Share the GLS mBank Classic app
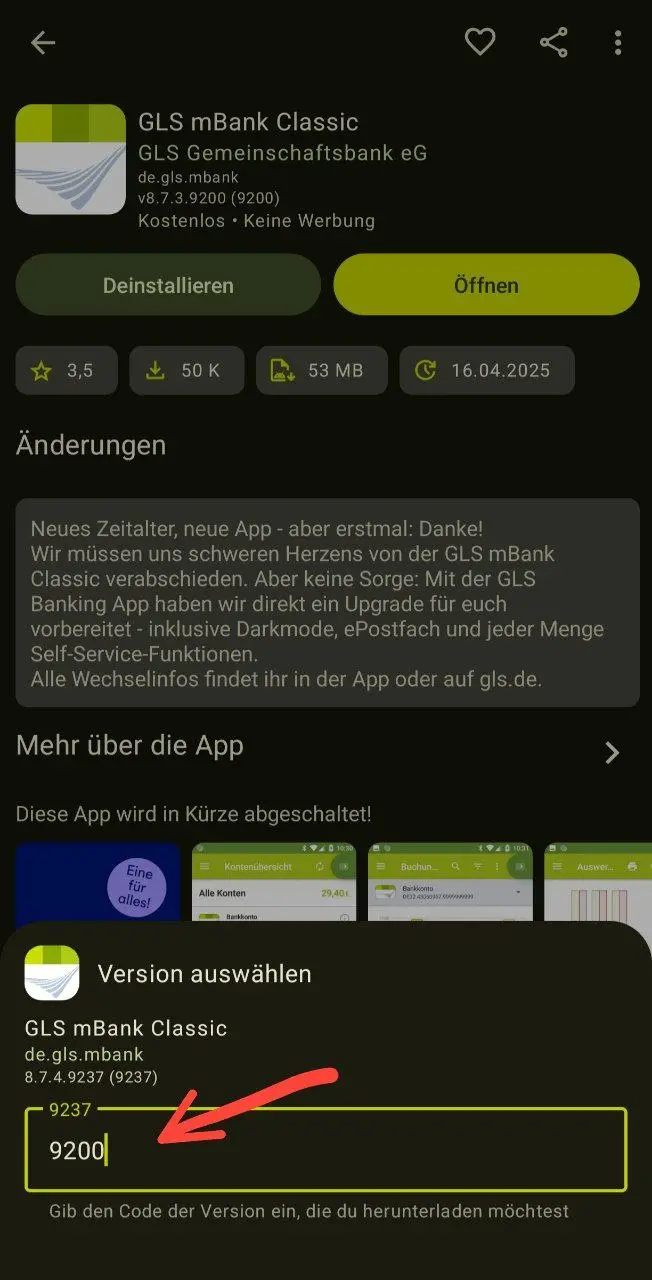 pos(553,42)
